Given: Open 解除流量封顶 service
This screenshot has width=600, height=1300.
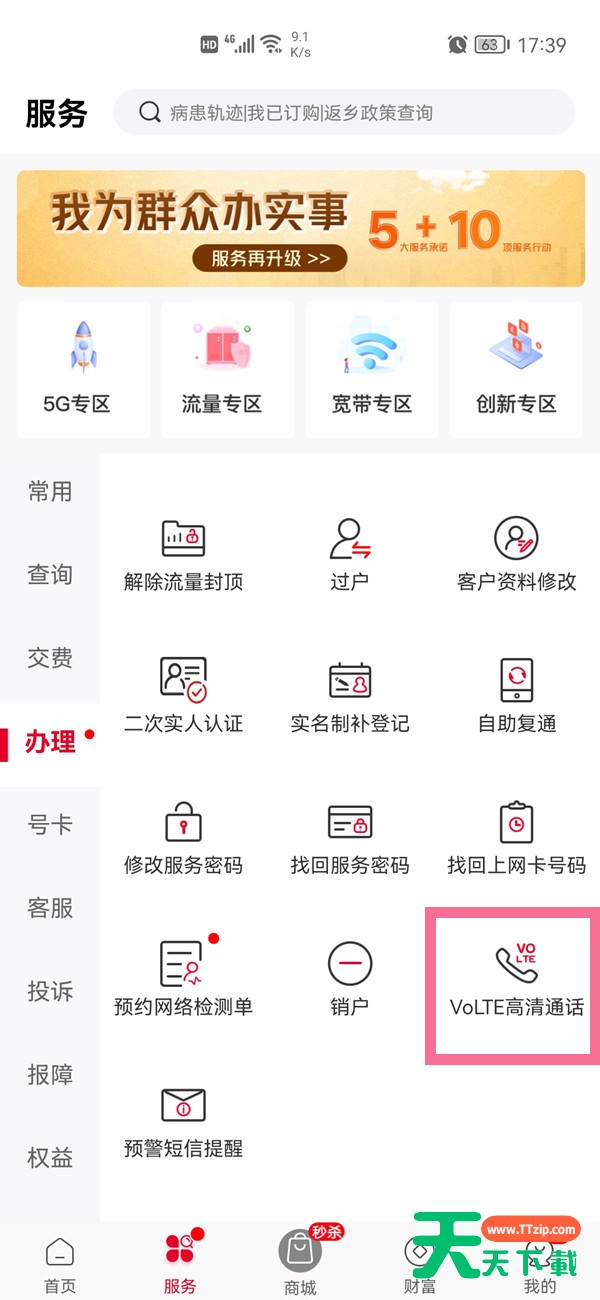Looking at the screenshot, I should 184,555.
